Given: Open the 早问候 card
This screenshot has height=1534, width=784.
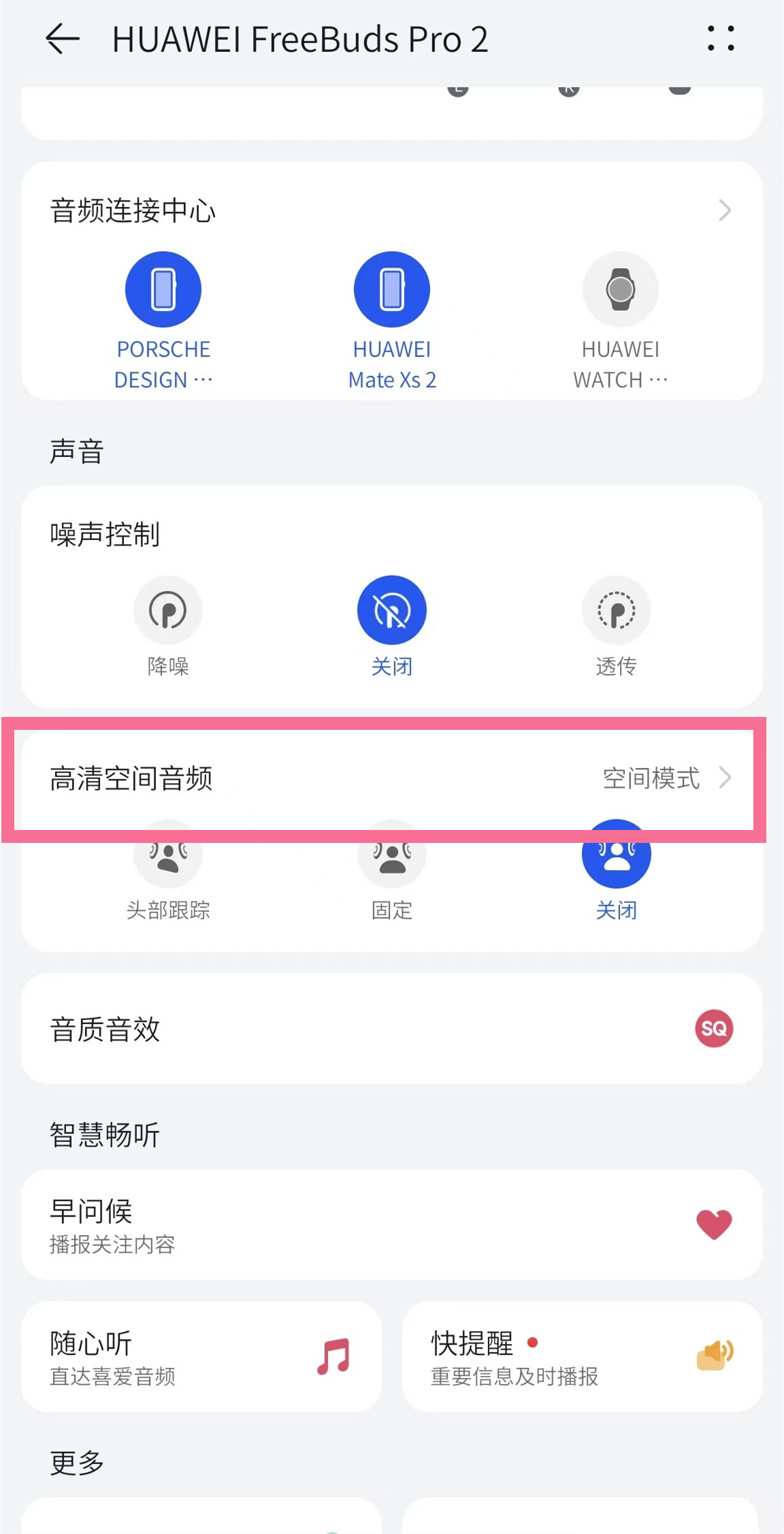Looking at the screenshot, I should click(x=391, y=1225).
